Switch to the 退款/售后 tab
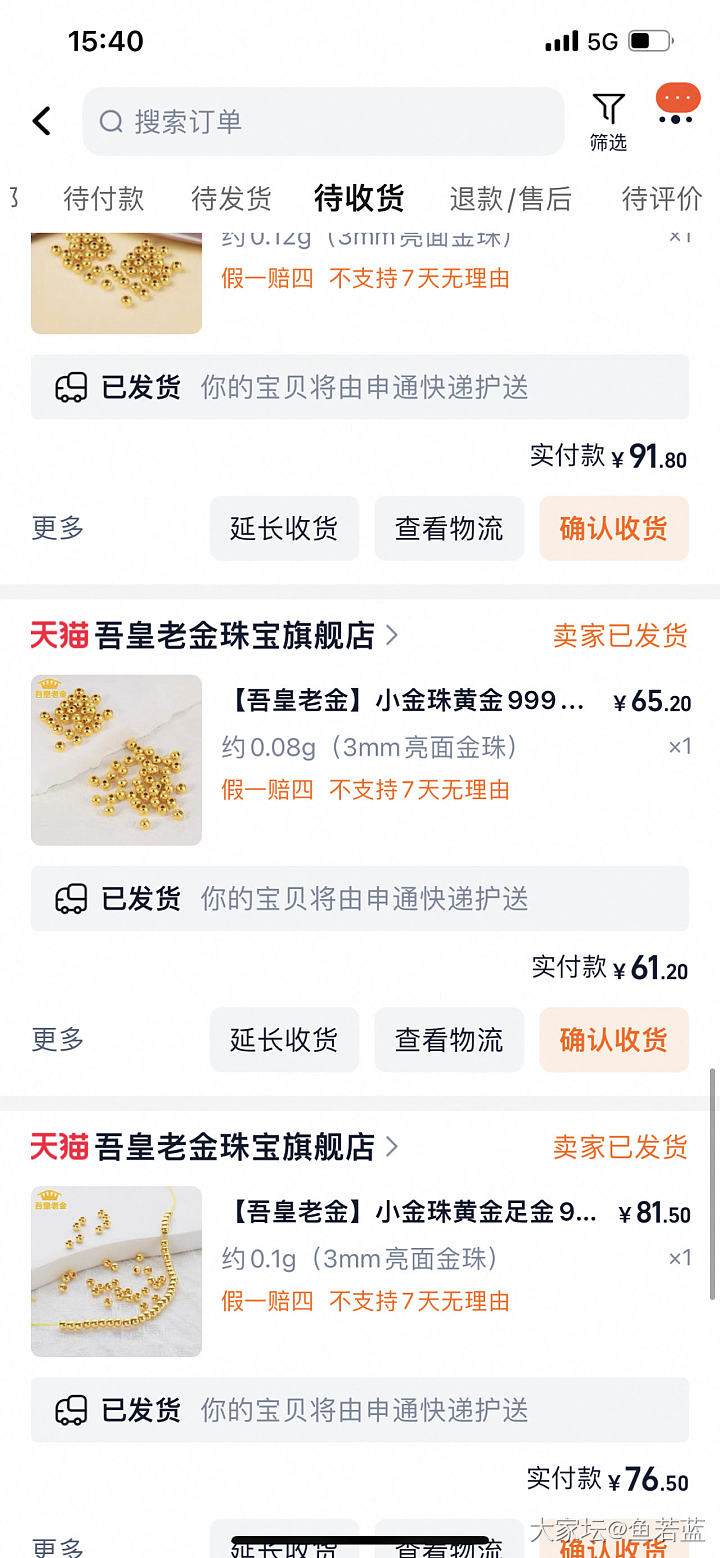The height and width of the screenshot is (1558, 720). [510, 199]
